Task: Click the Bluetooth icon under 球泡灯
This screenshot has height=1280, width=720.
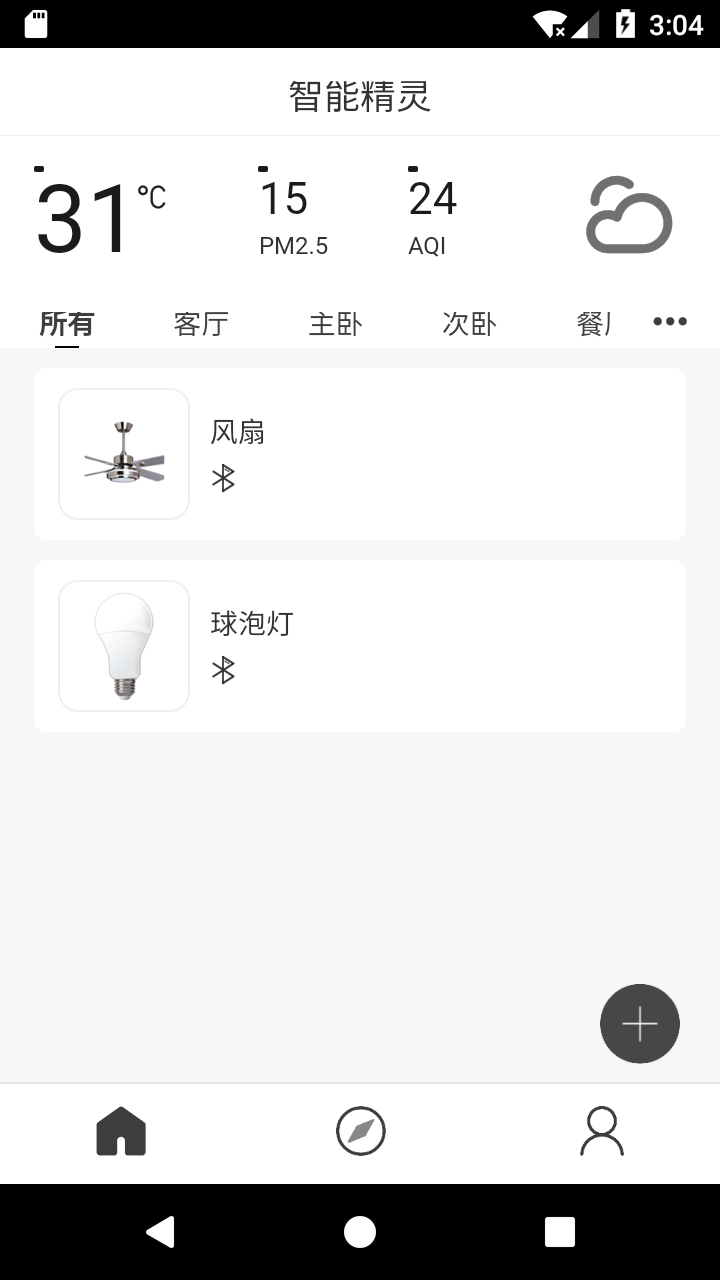Action: pyautogui.click(x=224, y=670)
